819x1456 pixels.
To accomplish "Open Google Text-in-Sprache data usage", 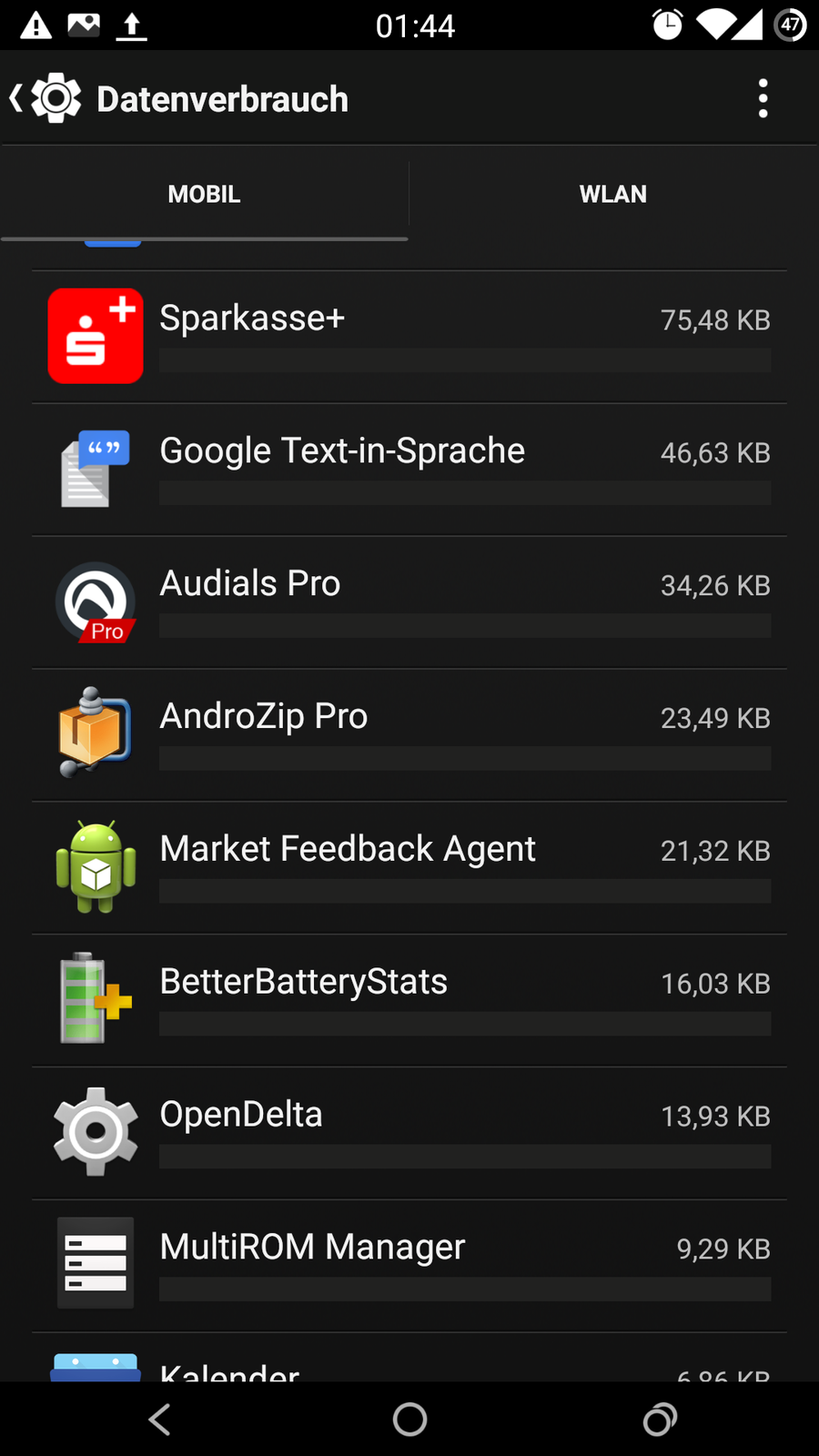I will point(409,470).
